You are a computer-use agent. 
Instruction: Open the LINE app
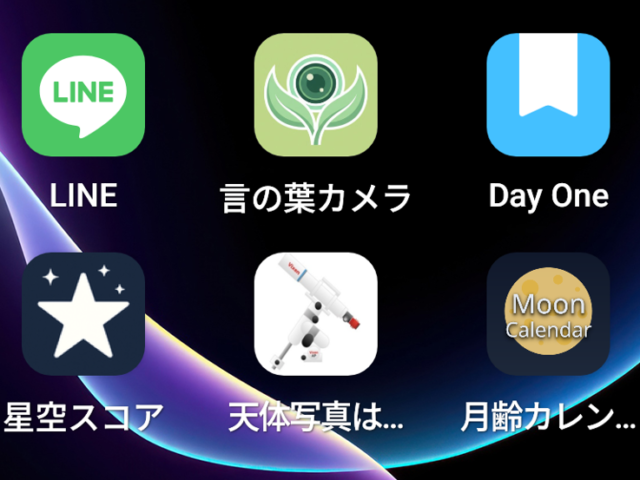(83, 95)
